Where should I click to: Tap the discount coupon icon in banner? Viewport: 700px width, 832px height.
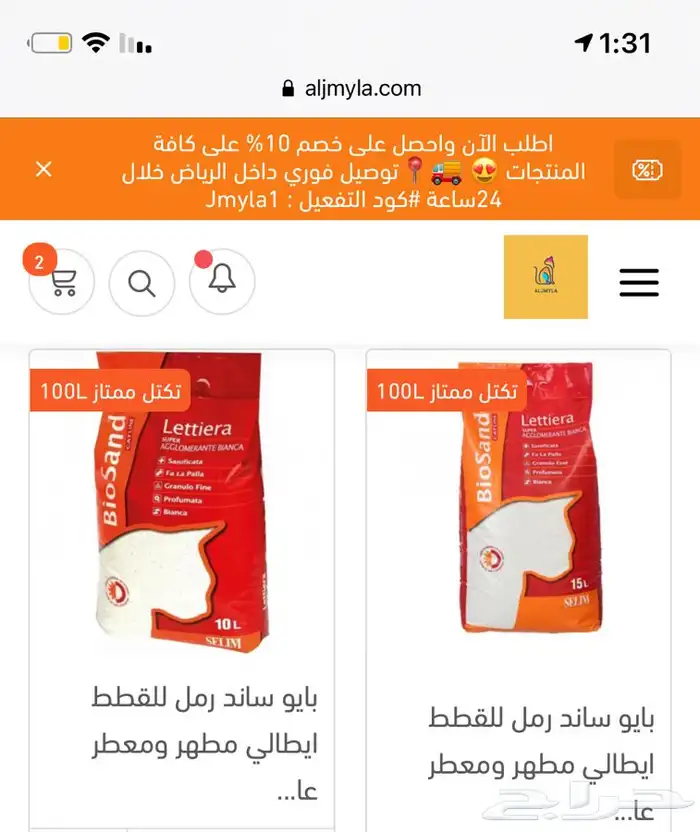[x=647, y=169]
